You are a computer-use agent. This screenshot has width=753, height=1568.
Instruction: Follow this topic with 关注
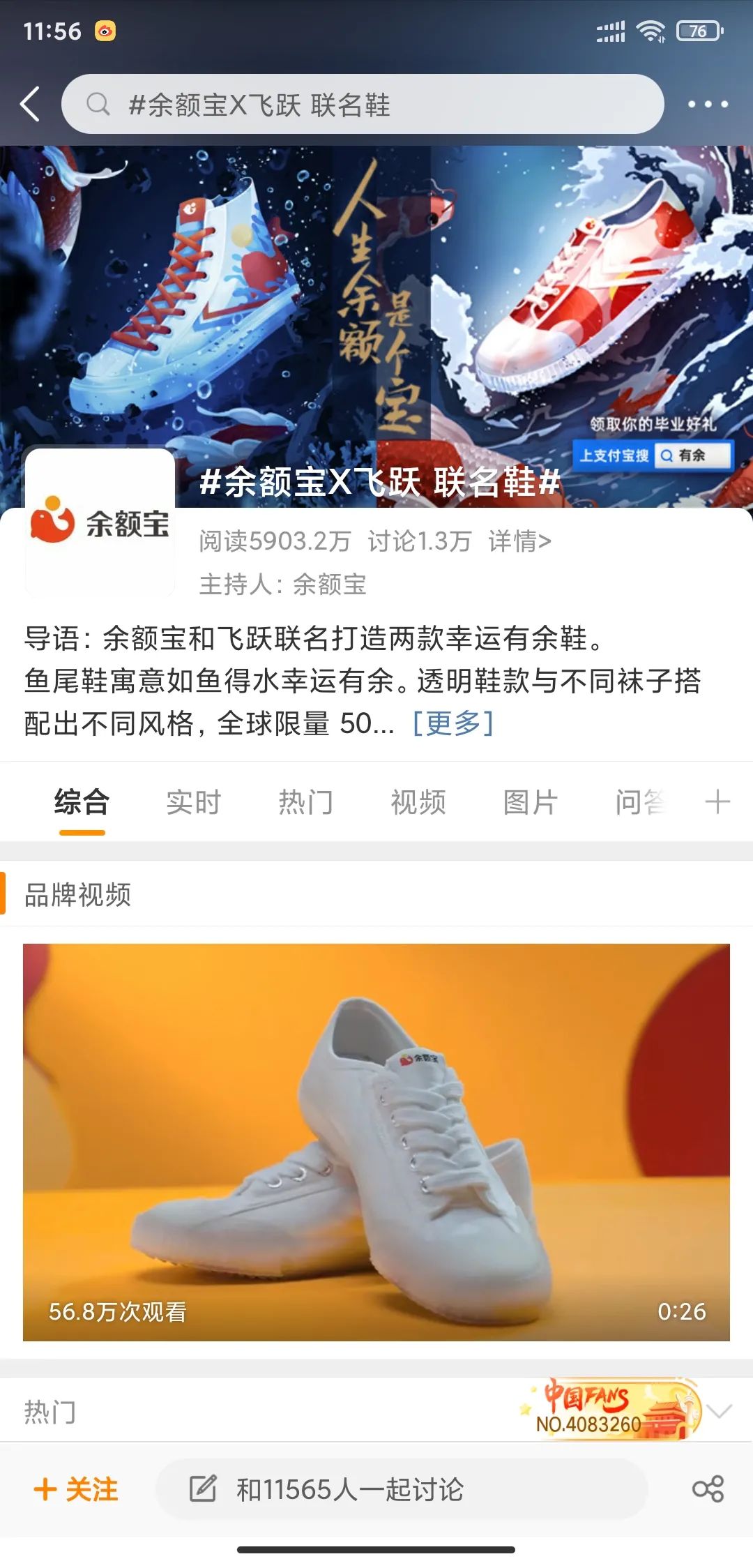(x=77, y=1489)
